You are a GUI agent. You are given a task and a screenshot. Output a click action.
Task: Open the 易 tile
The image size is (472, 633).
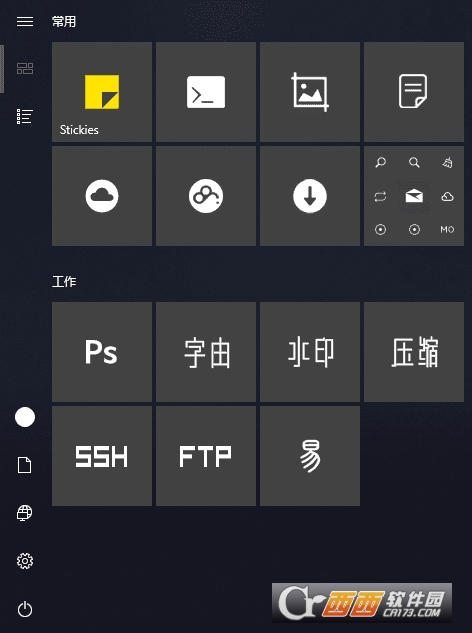[310, 456]
